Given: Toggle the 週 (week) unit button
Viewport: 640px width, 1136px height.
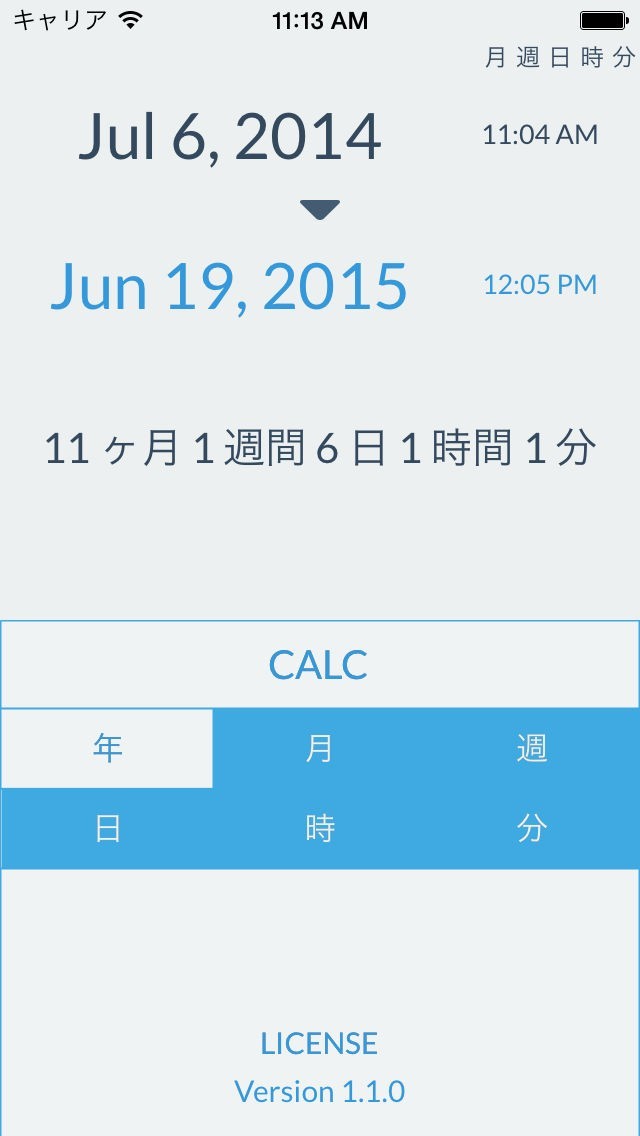Looking at the screenshot, I should click(x=532, y=748).
